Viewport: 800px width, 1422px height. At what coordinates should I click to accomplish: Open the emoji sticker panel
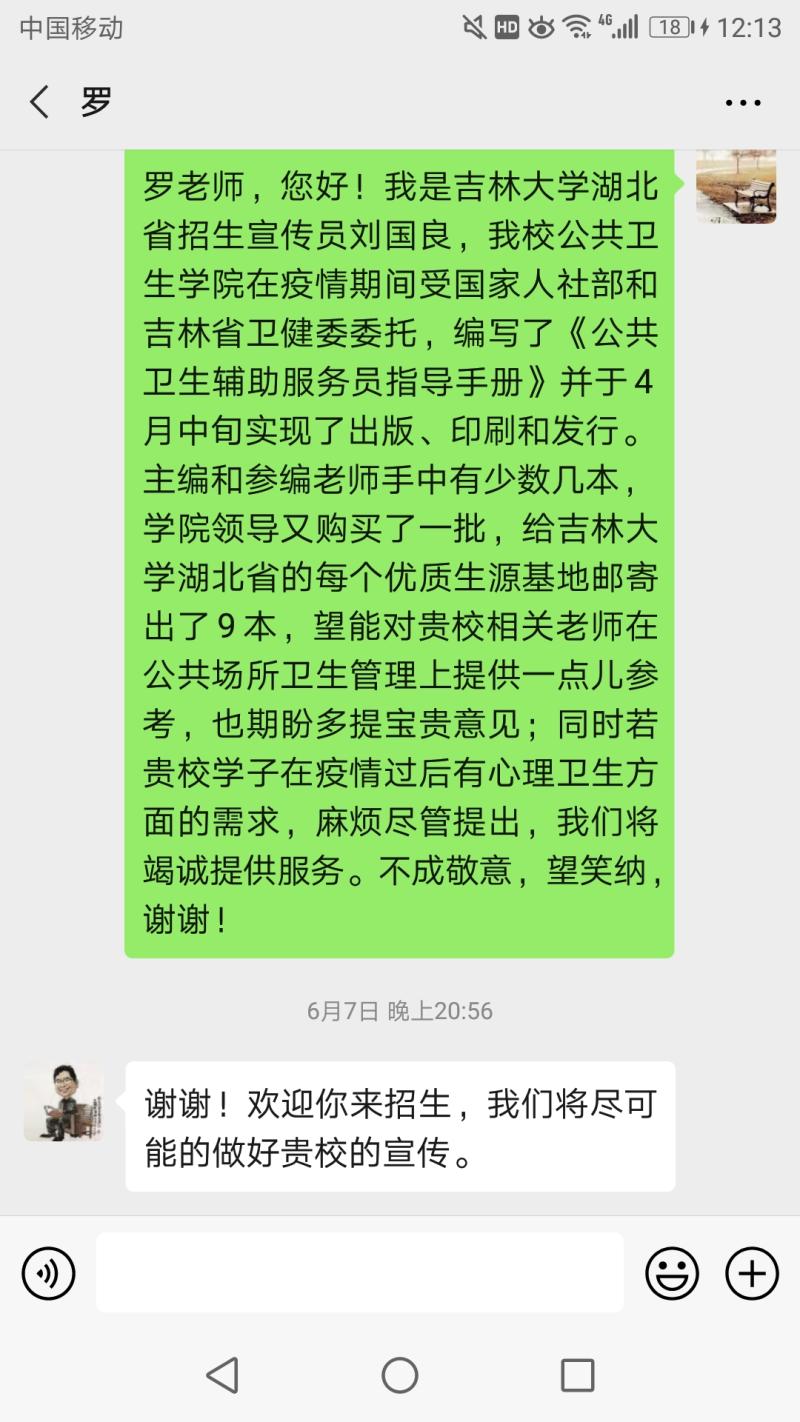672,1273
